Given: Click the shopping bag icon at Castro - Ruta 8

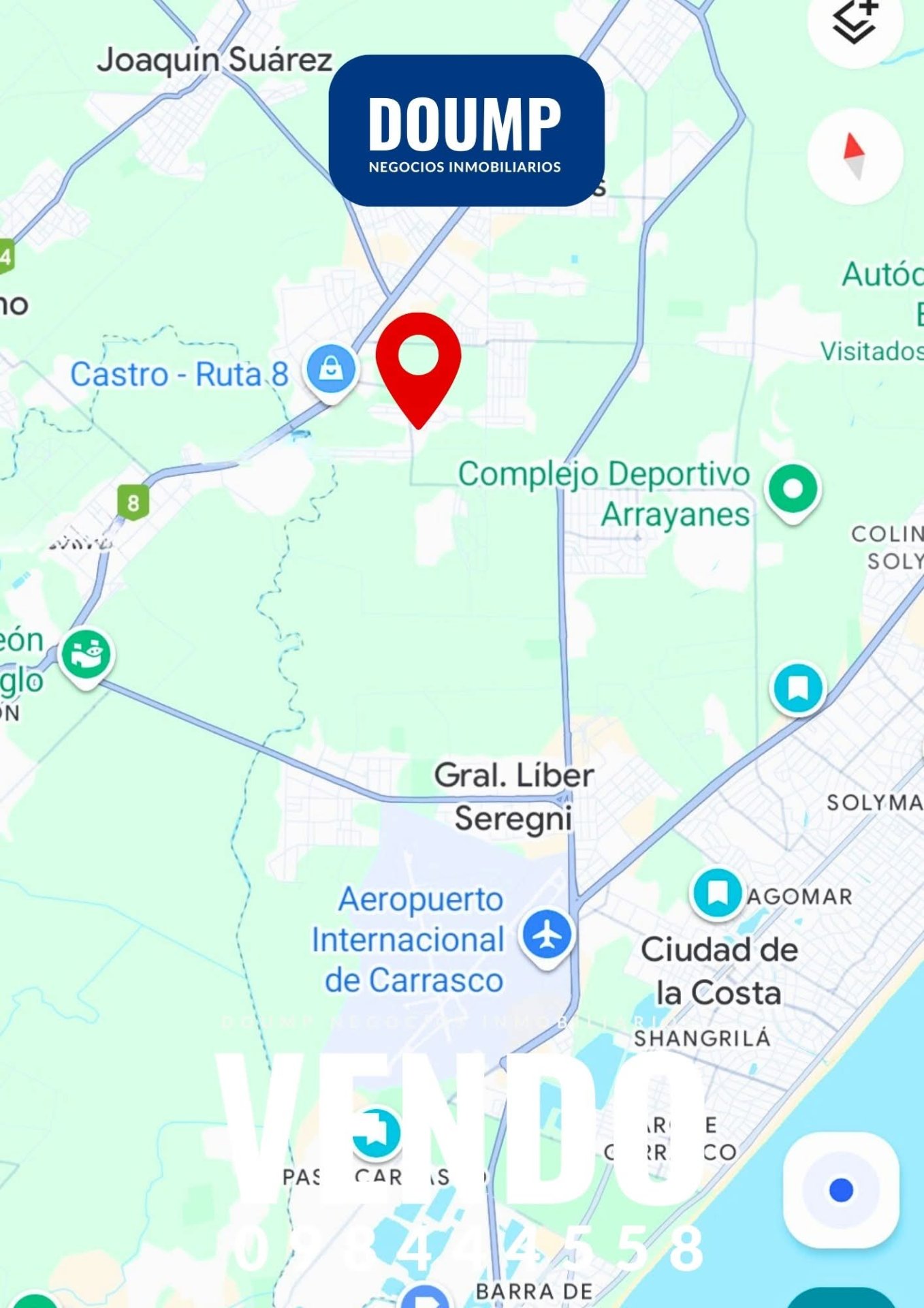Looking at the screenshot, I should point(330,368).
